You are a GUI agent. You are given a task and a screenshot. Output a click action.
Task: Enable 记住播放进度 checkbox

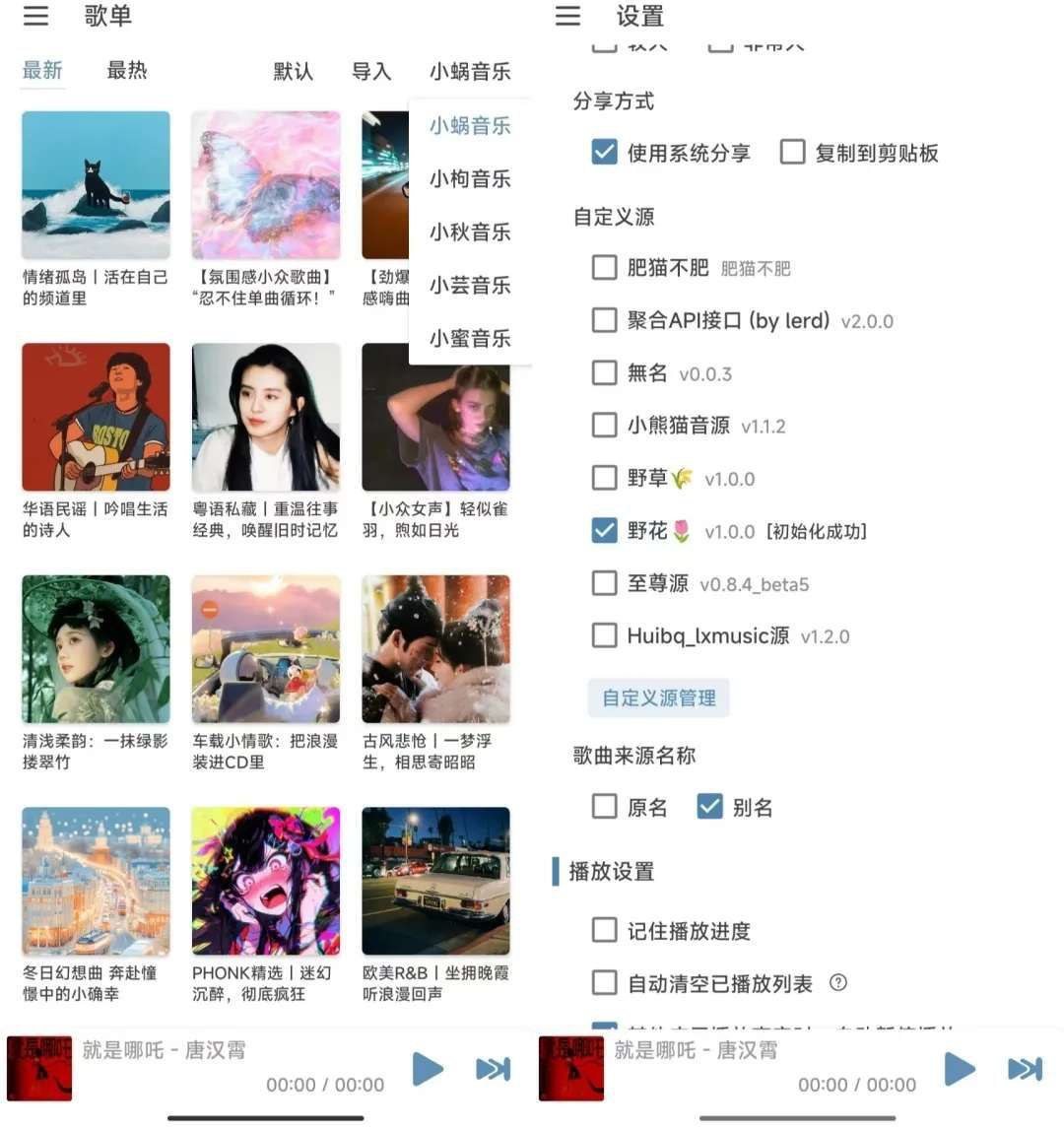click(x=604, y=930)
